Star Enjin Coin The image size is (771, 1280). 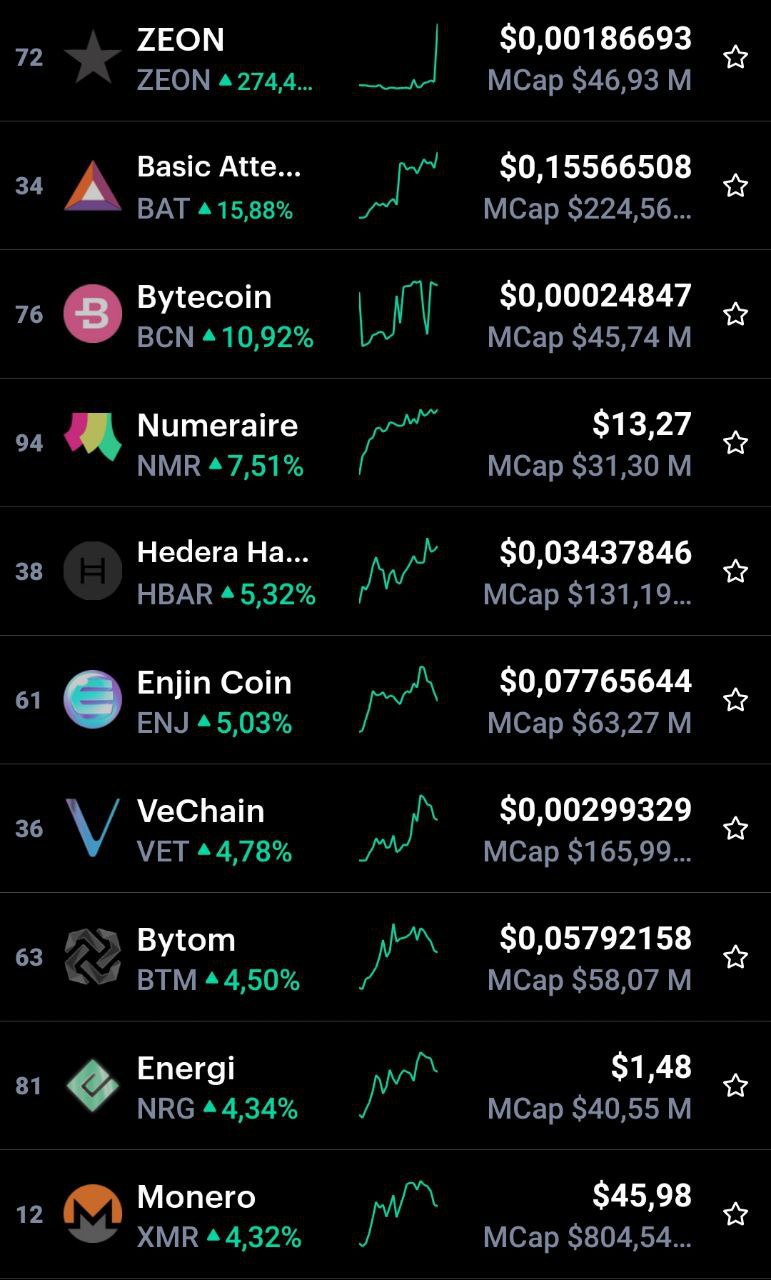point(735,699)
